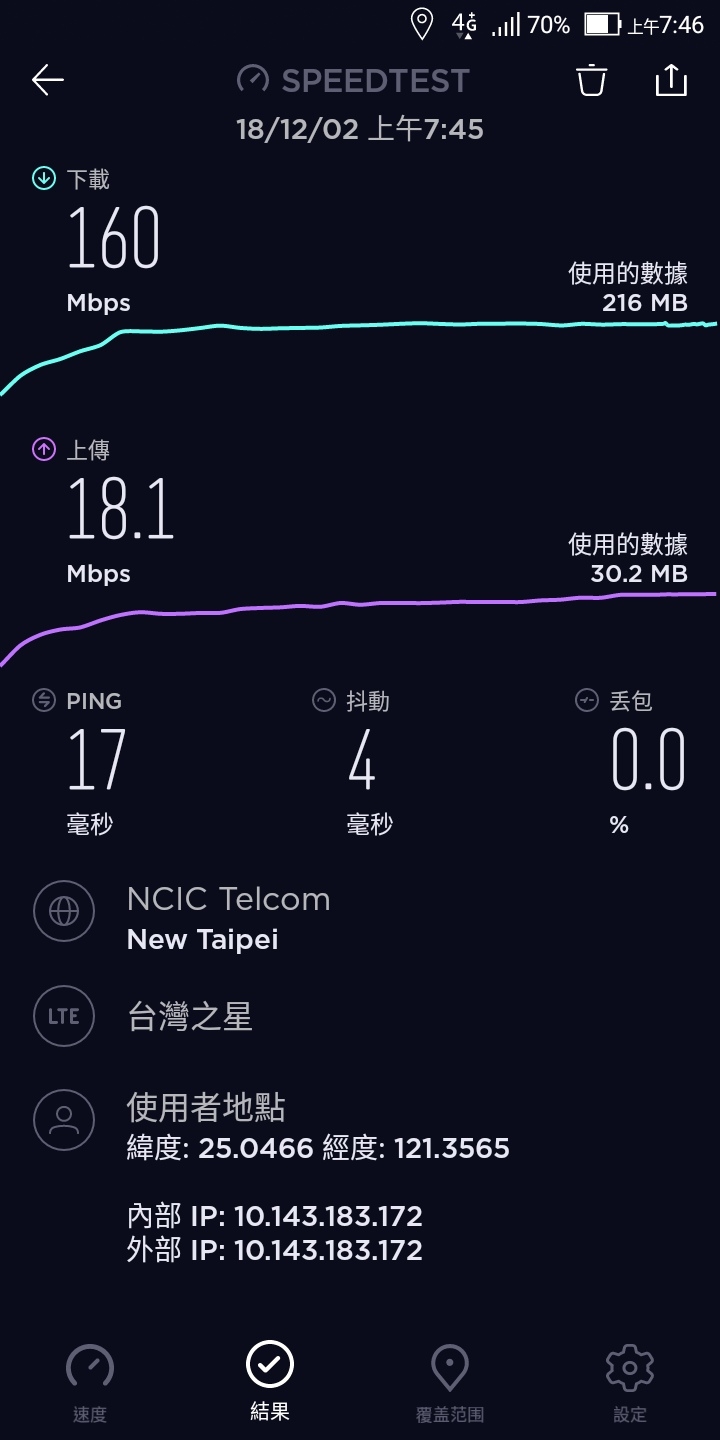Delete this speed test result
The height and width of the screenshot is (1440, 720).
click(592, 80)
